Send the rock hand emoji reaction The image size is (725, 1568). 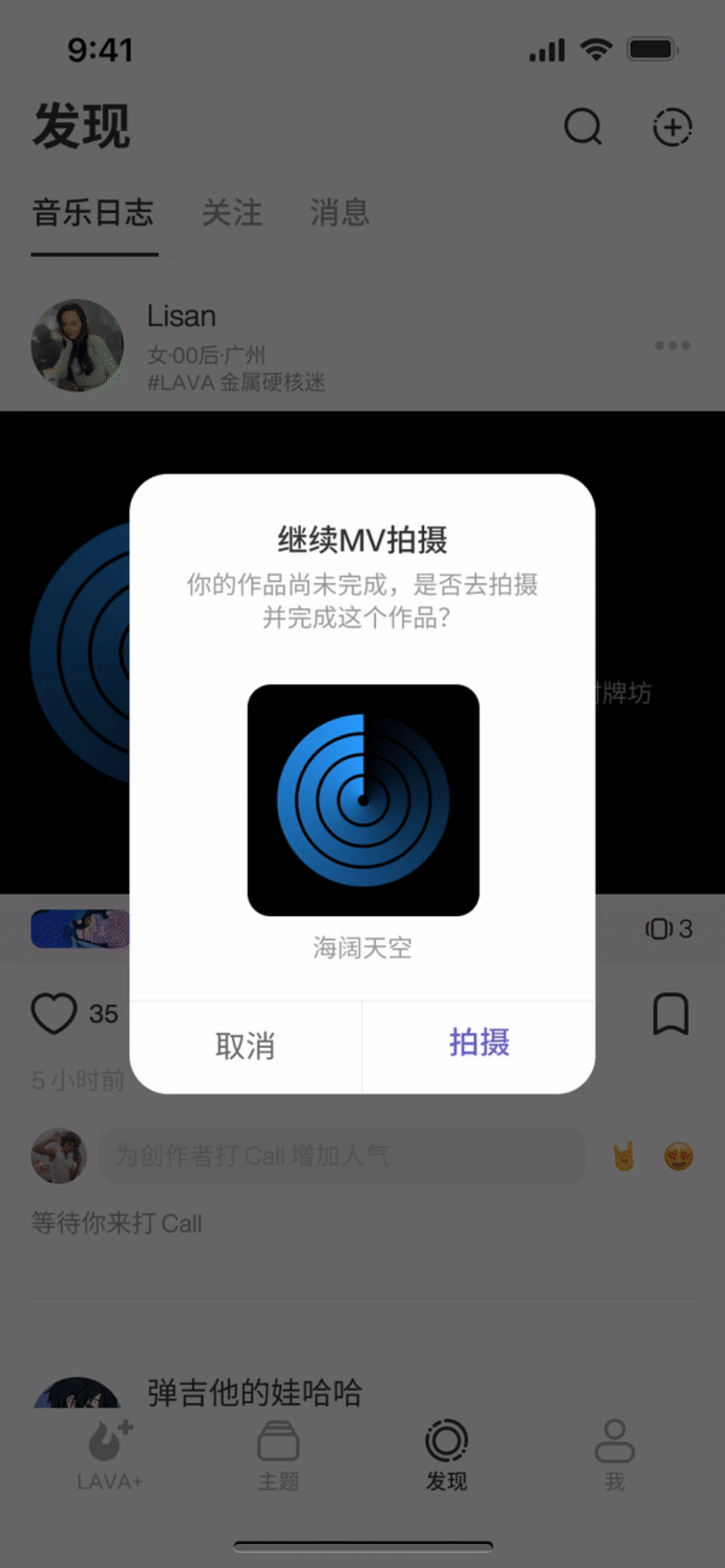tap(624, 1156)
